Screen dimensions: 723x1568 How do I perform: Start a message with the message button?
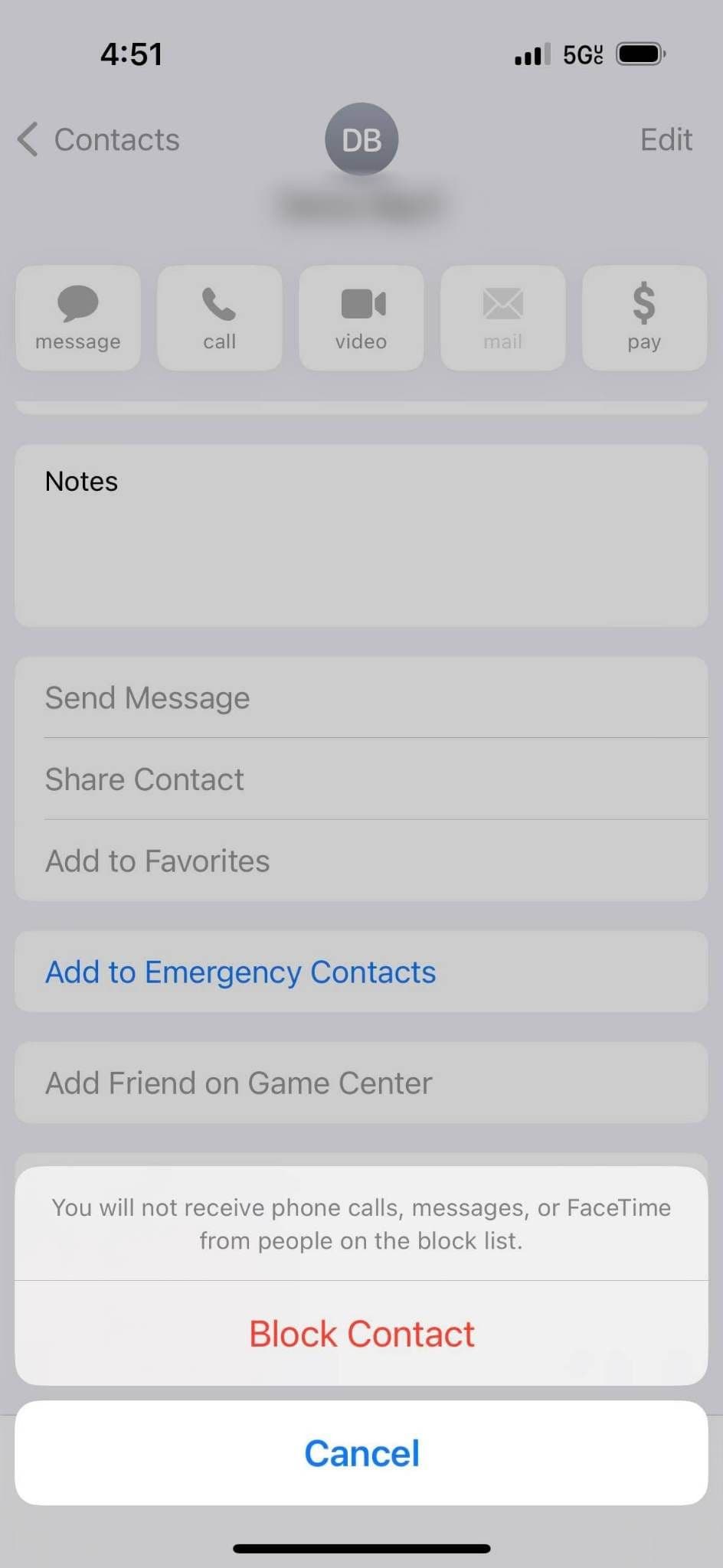click(x=78, y=318)
